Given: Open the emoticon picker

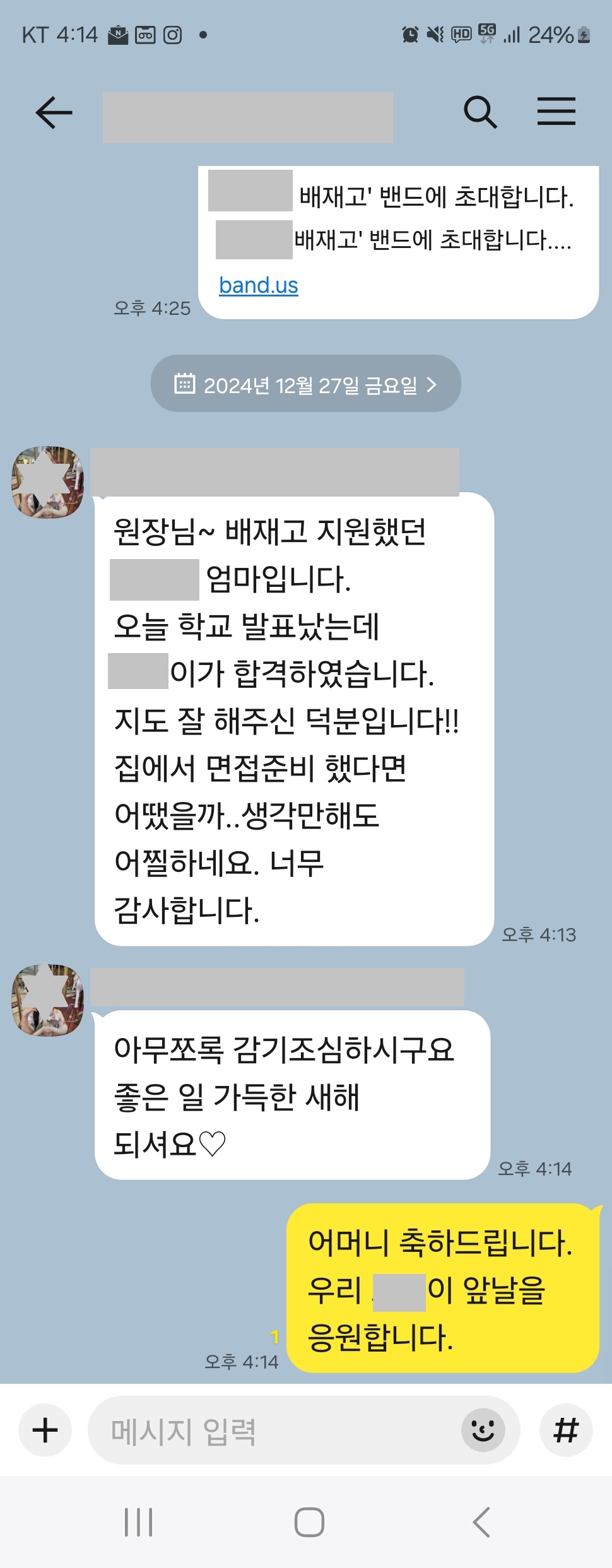Looking at the screenshot, I should coord(483,1430).
